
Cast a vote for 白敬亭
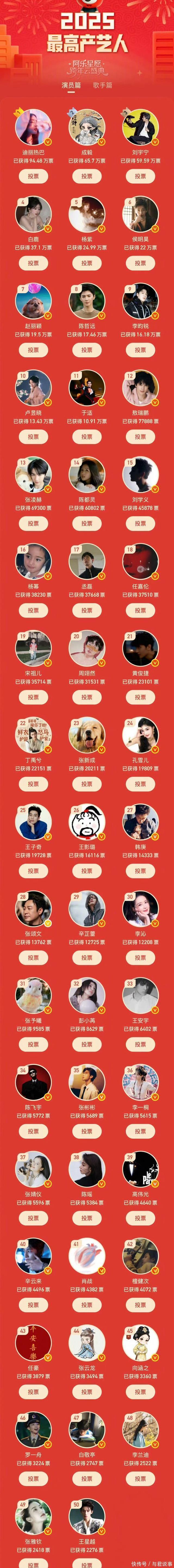(x=87, y=1478)
